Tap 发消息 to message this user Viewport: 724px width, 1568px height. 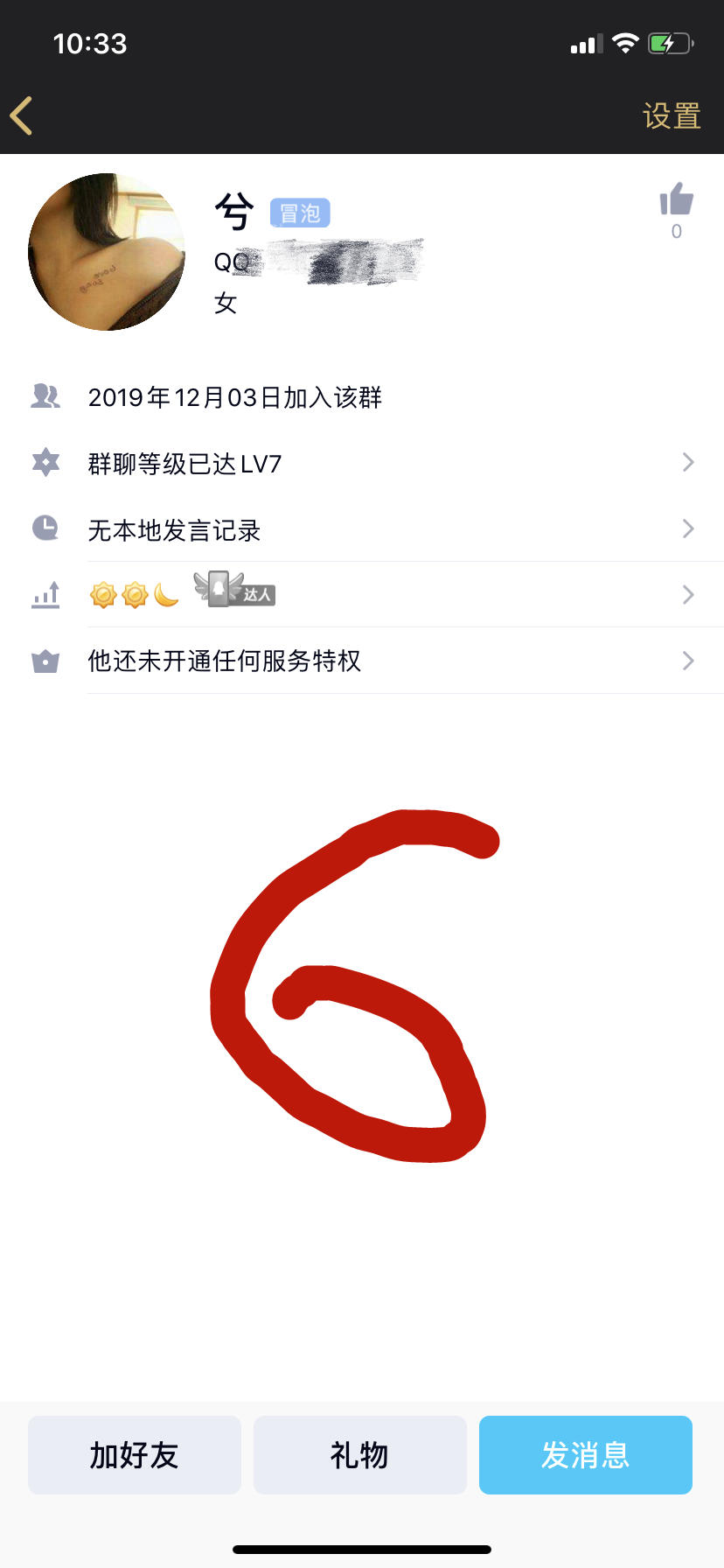coord(585,1455)
